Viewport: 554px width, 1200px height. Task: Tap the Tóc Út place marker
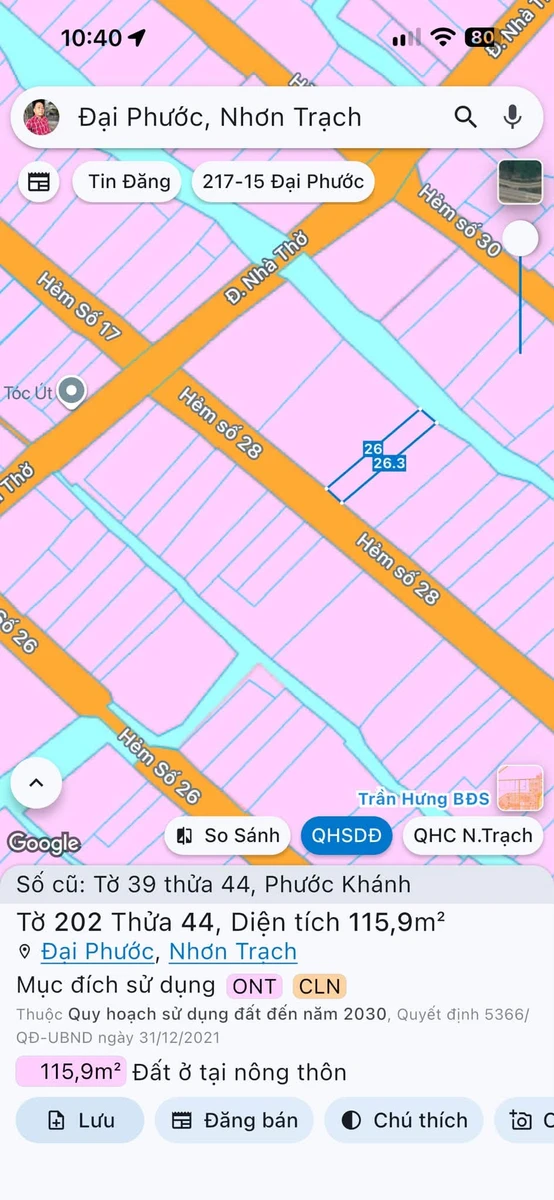pos(71,391)
